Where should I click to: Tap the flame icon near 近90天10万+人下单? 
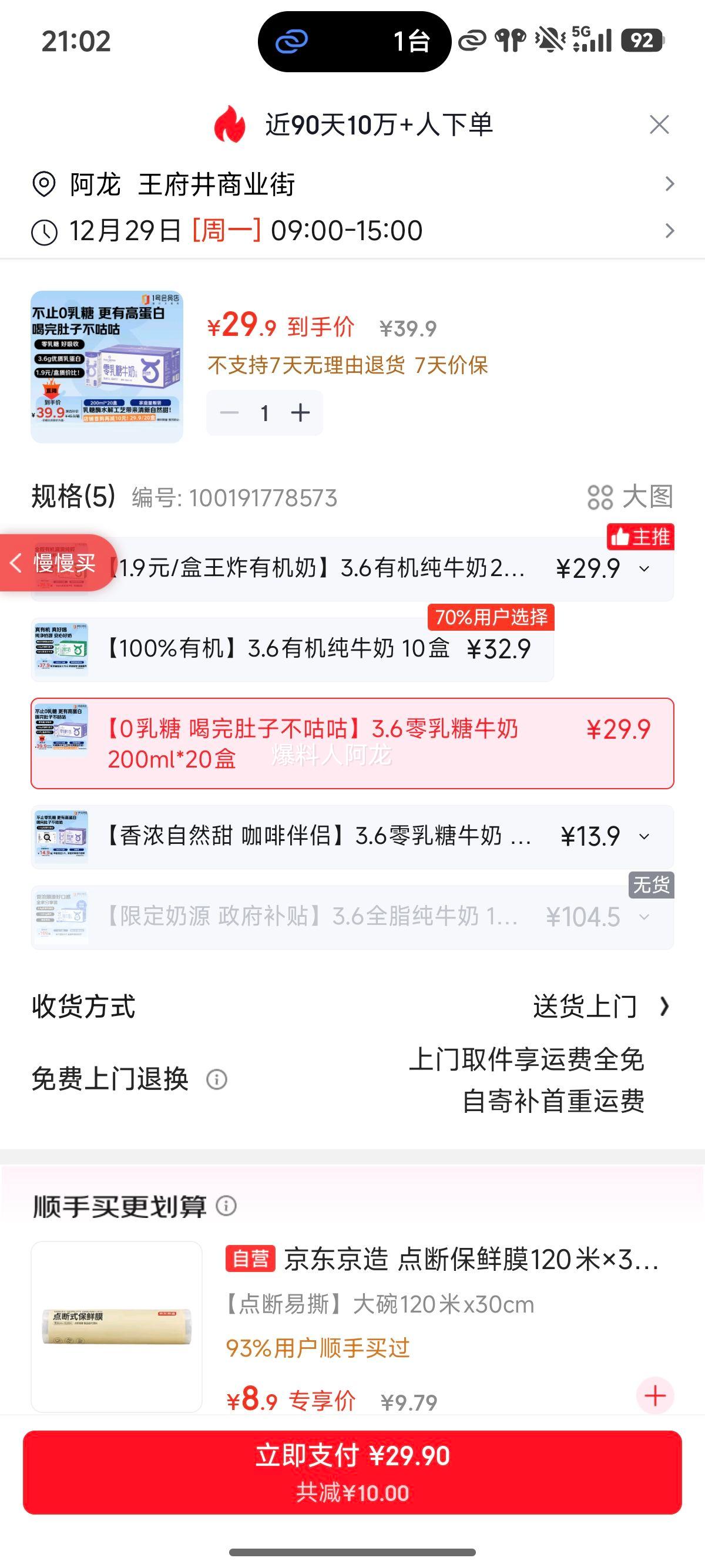coord(231,126)
